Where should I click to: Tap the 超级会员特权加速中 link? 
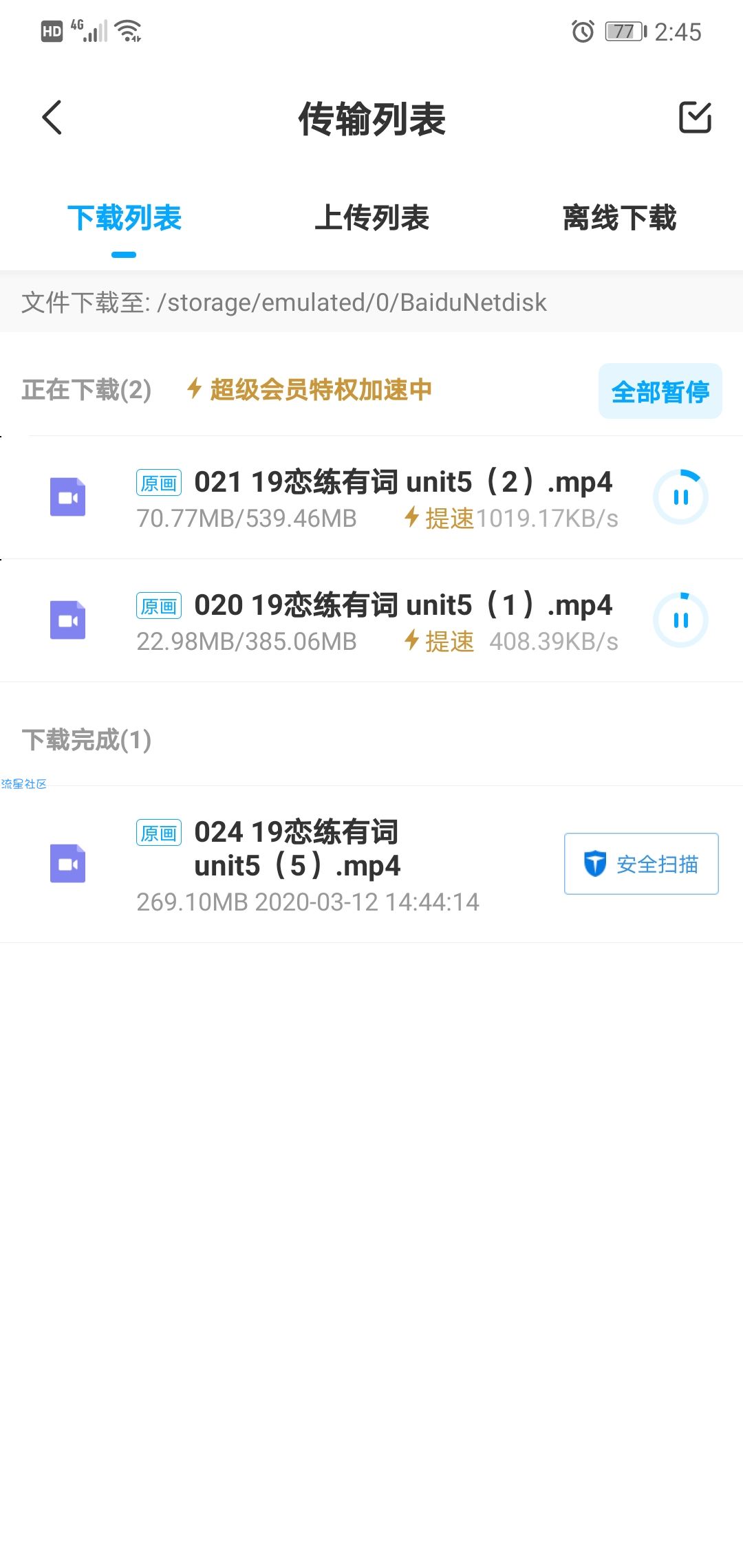coord(310,389)
